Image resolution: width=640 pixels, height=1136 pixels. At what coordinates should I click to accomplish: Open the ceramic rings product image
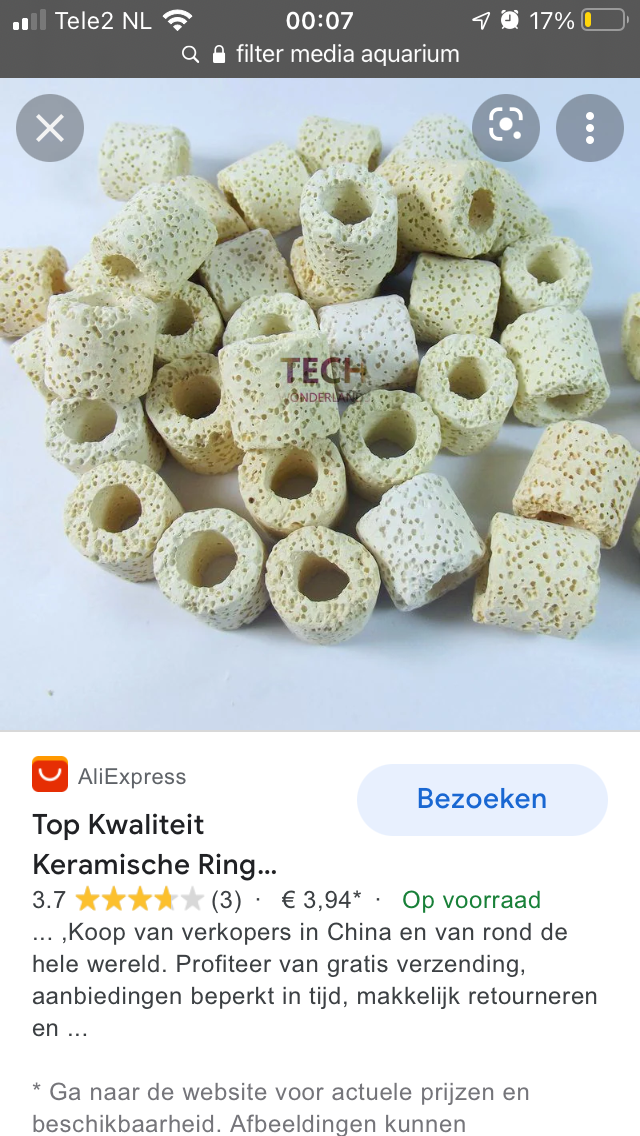(x=320, y=404)
